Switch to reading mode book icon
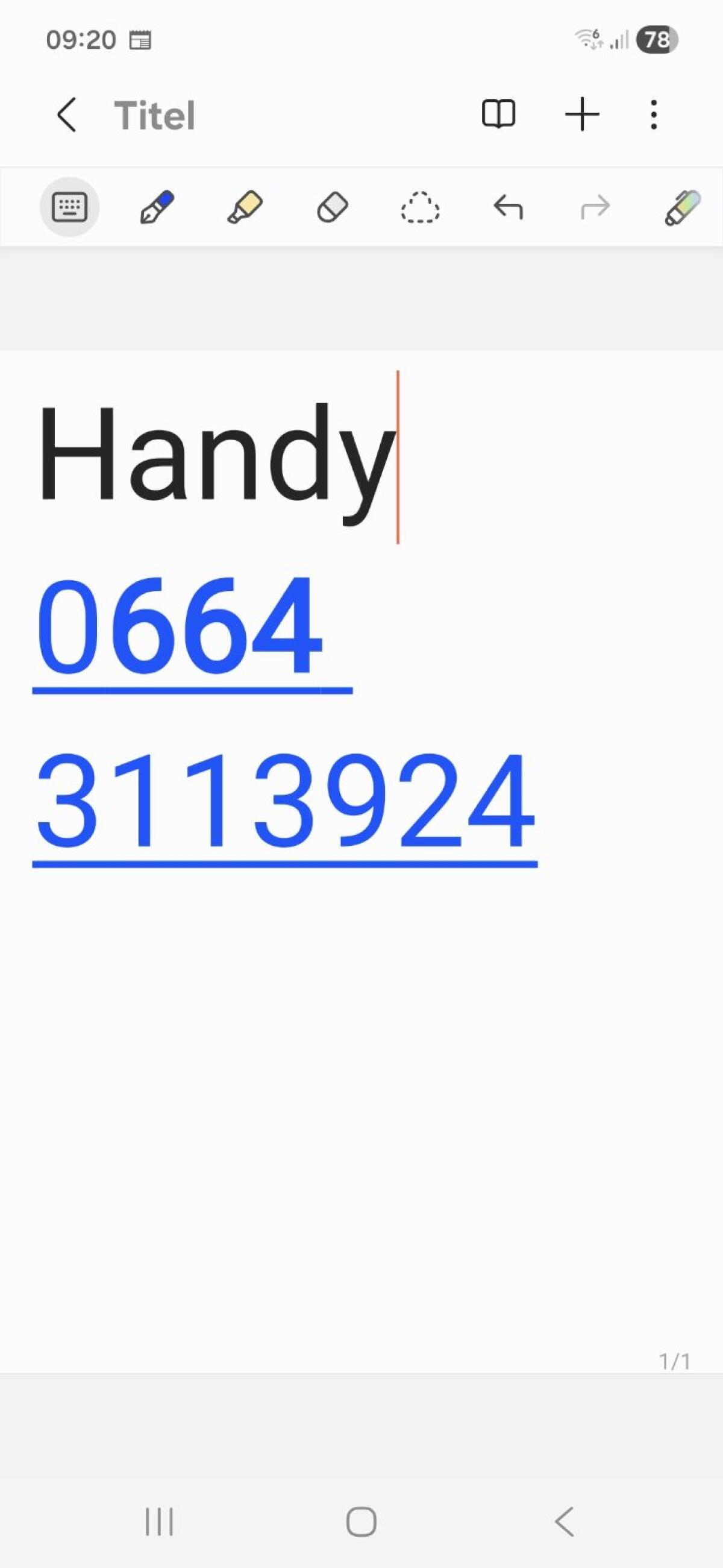 point(498,114)
